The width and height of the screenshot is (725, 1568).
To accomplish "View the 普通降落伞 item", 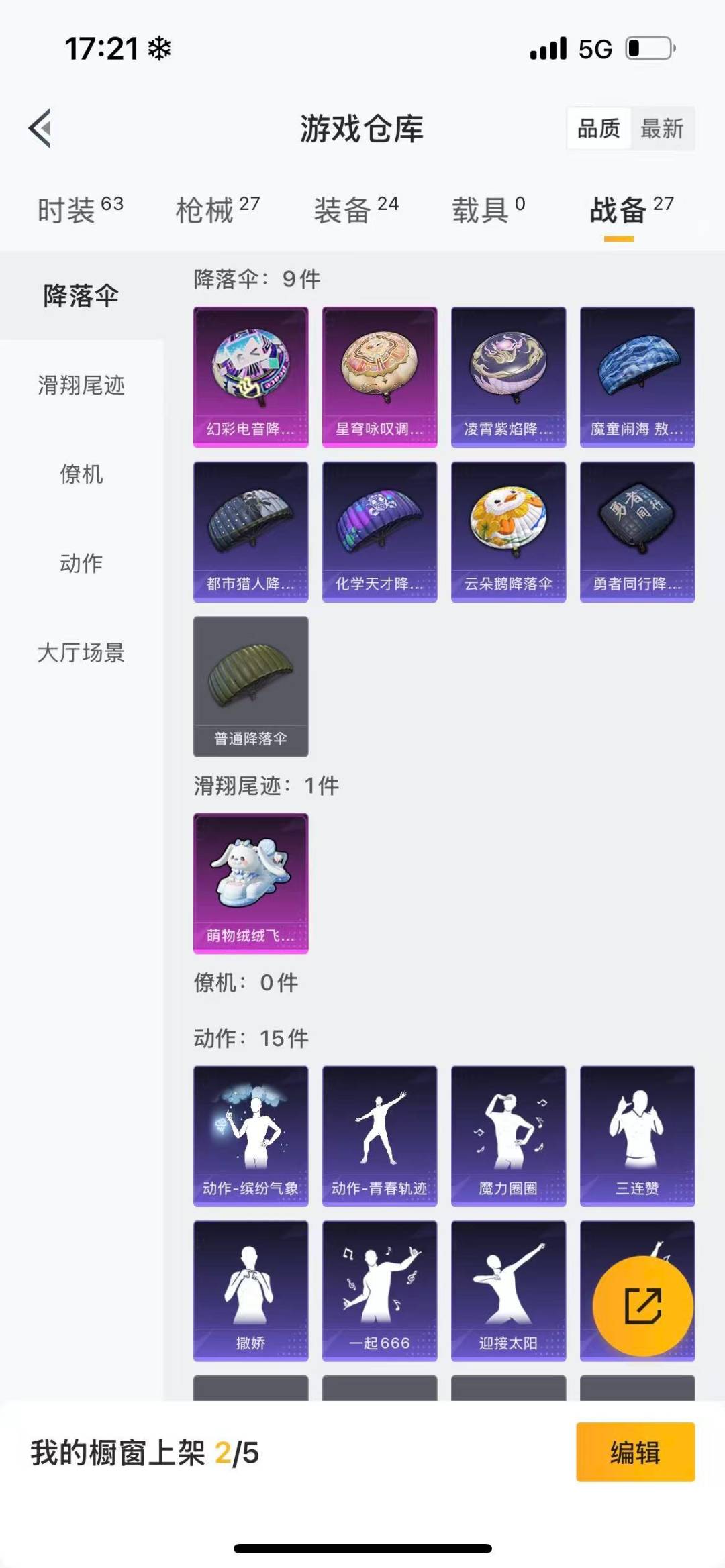I will coord(251,686).
